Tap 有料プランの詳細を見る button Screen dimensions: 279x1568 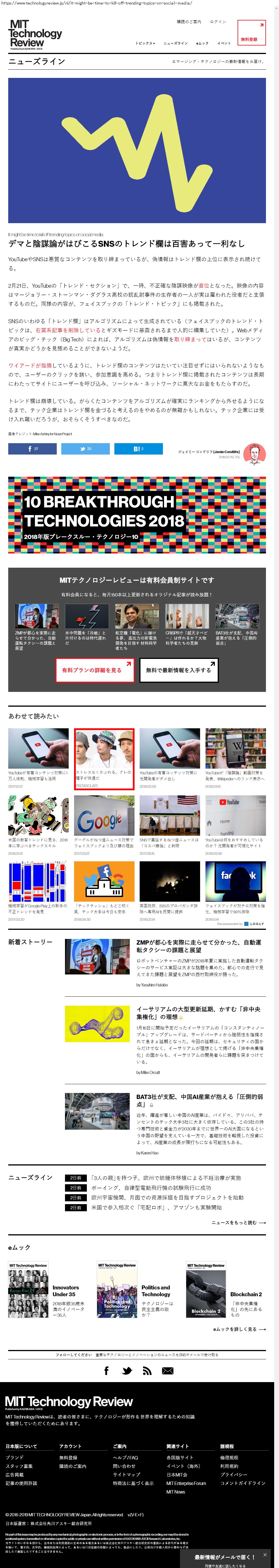(x=94, y=670)
